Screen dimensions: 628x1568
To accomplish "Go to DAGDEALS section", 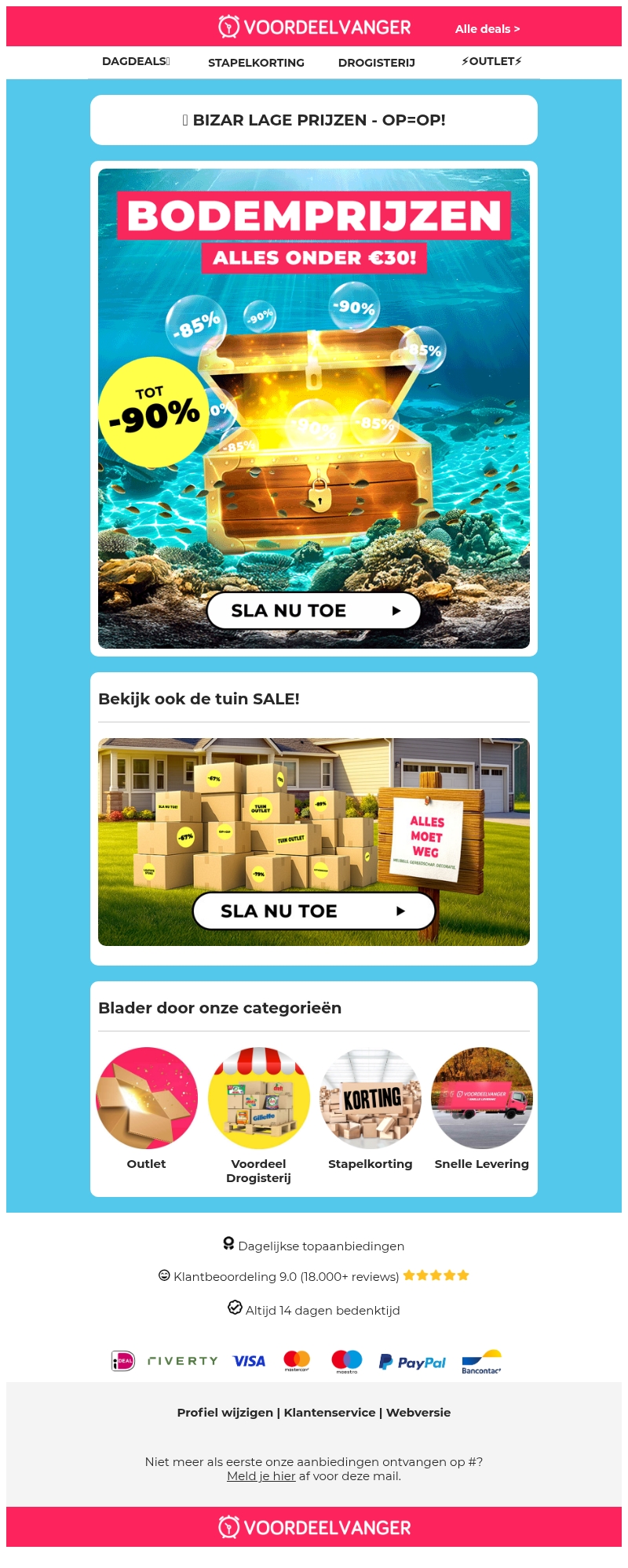I will [135, 61].
